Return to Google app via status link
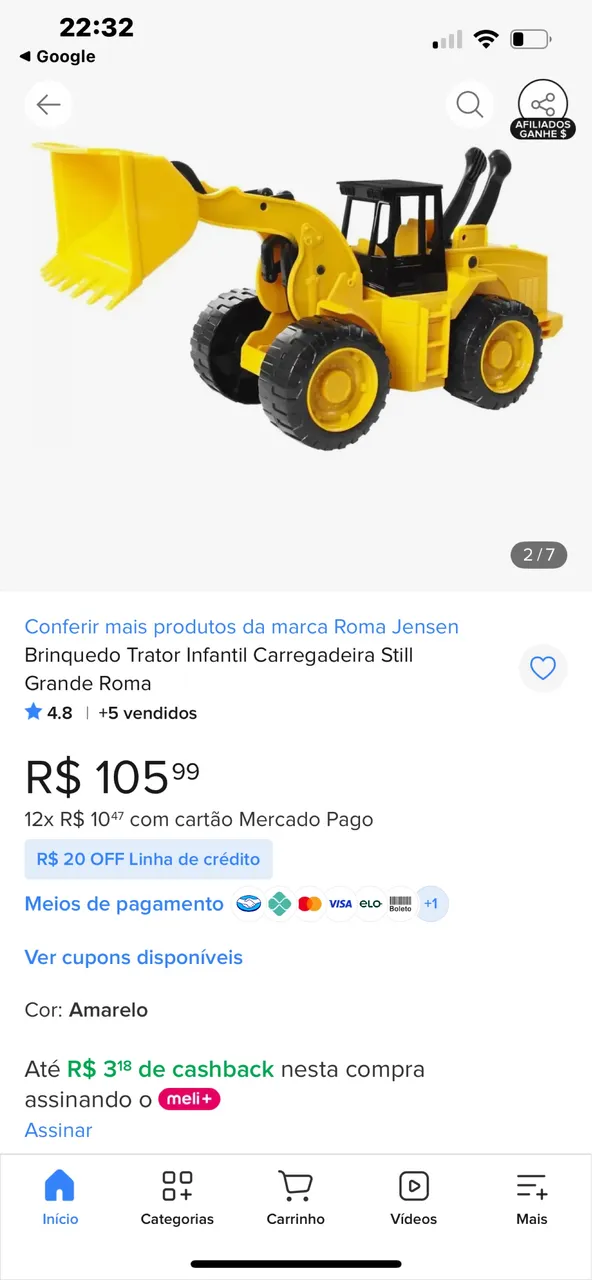The height and width of the screenshot is (1280, 592). [57, 57]
